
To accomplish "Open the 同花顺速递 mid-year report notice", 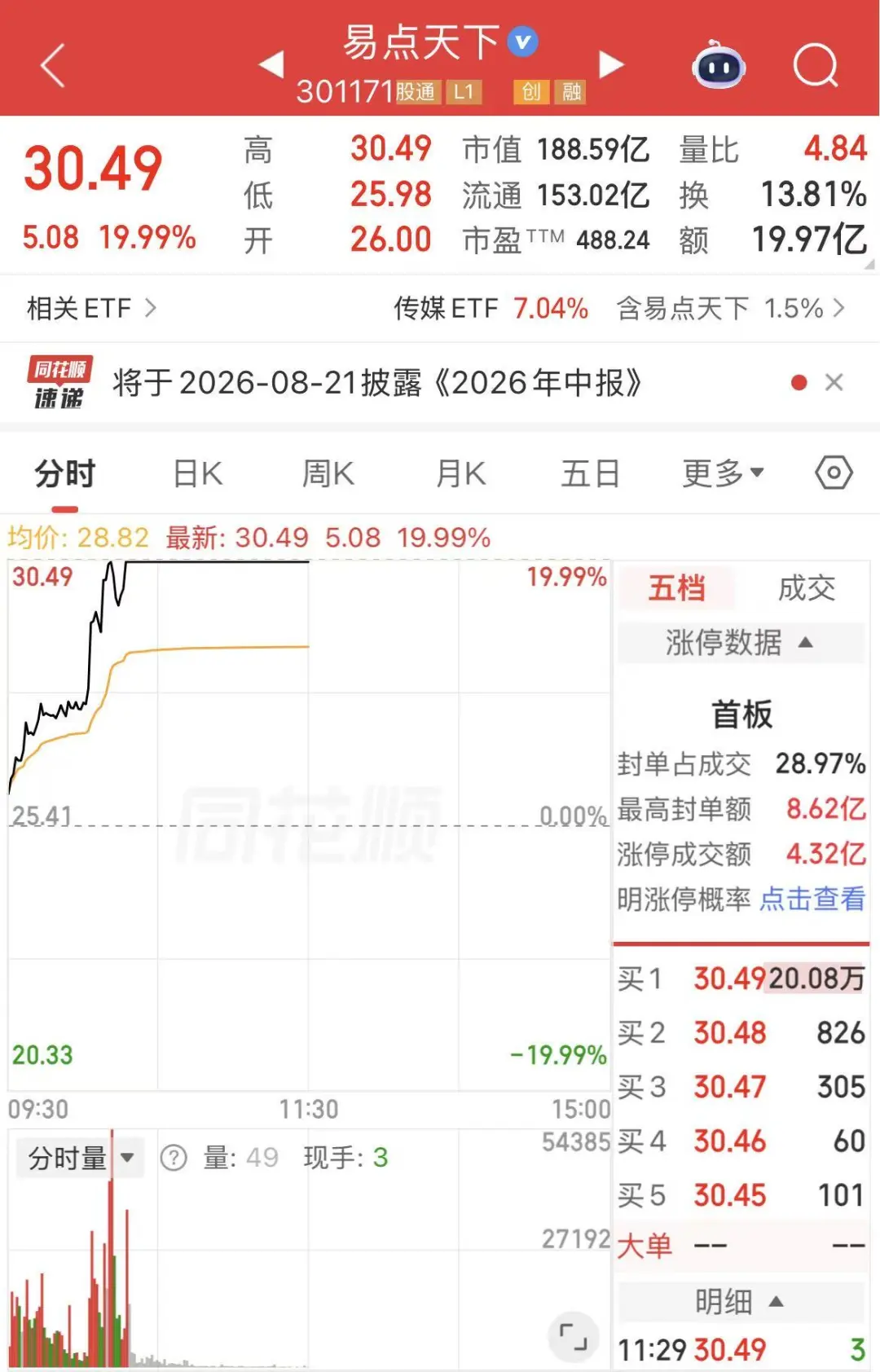I will pyautogui.click(x=377, y=382).
